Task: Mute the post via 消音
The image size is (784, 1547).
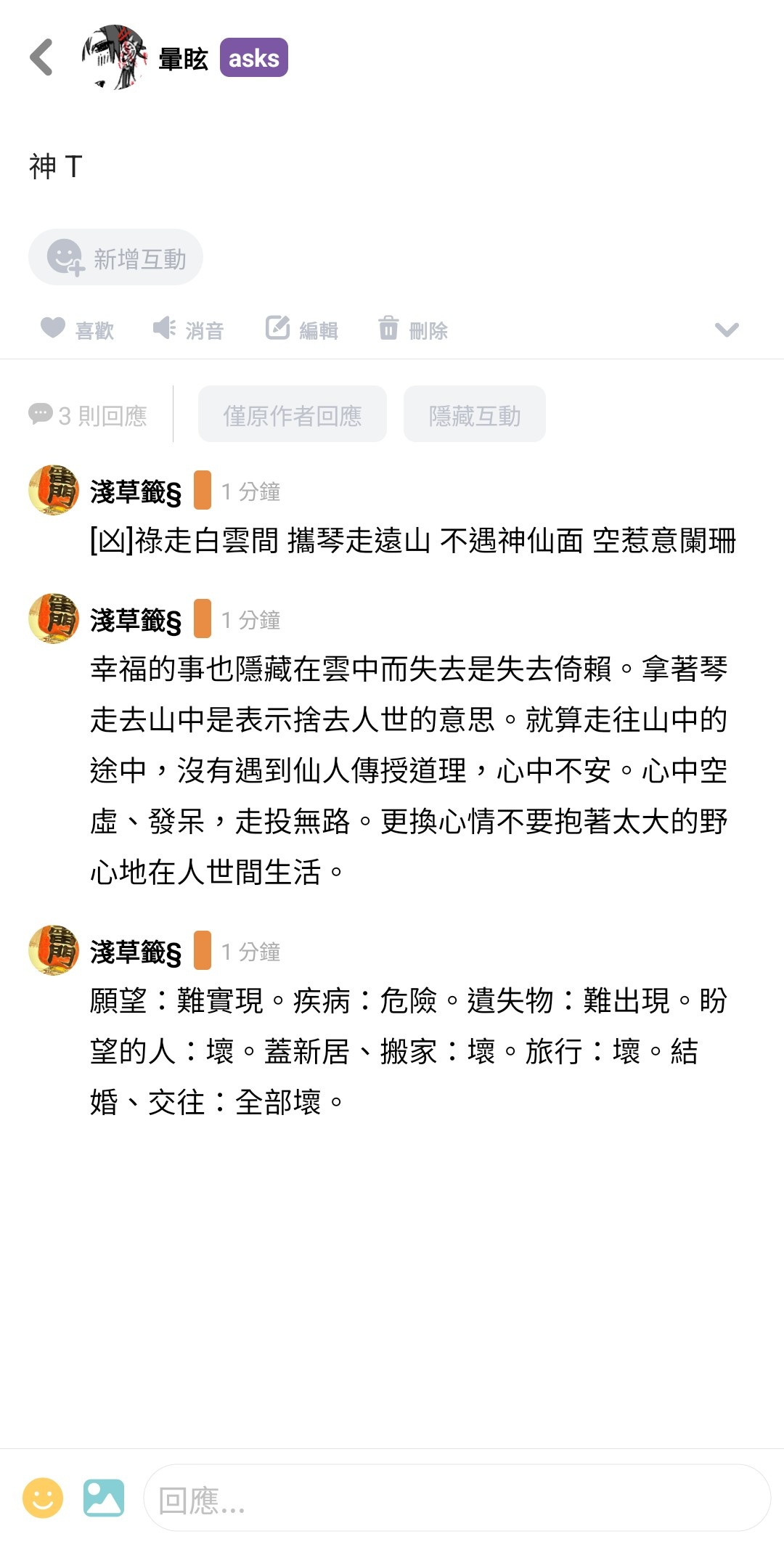Action: tap(188, 330)
